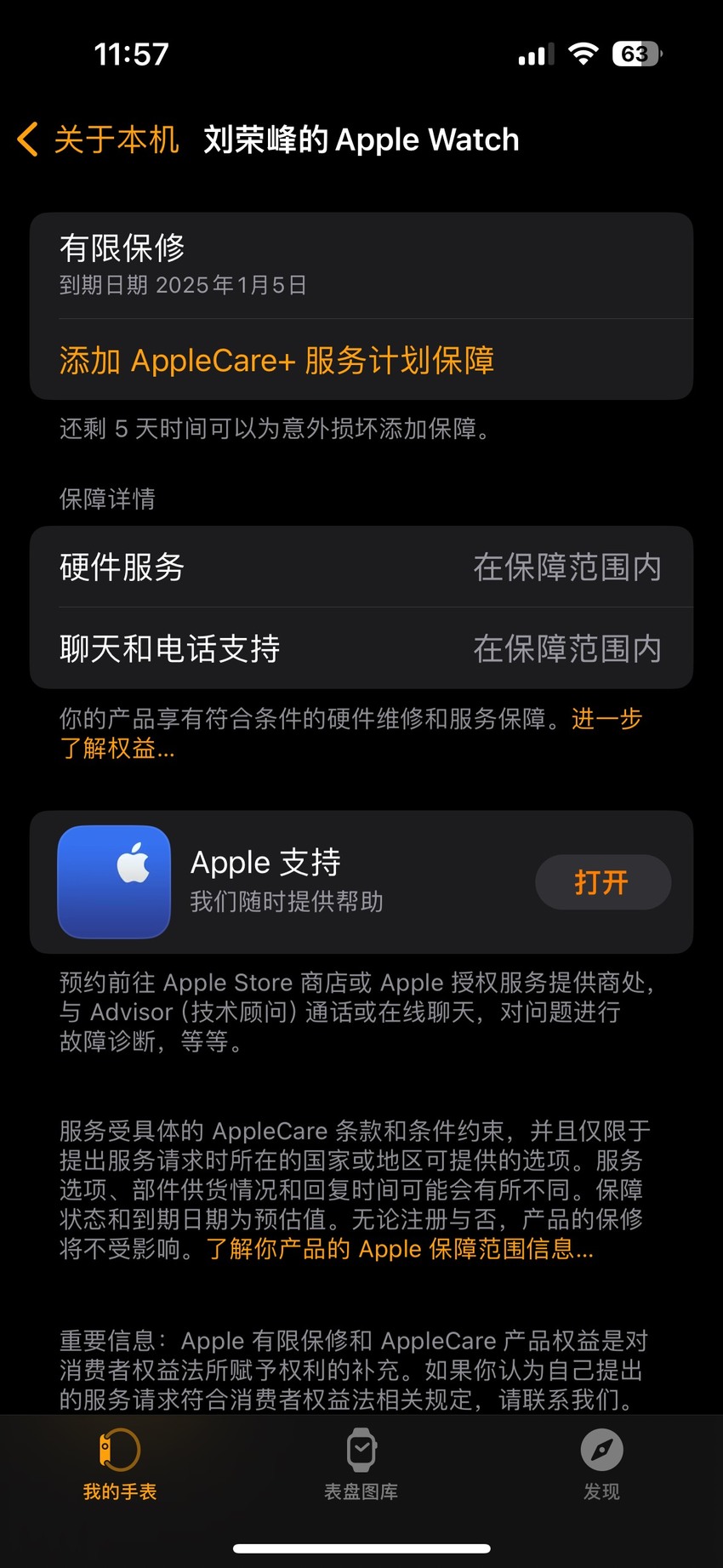Open the 聊天和电话支持 coverage row

pos(361,648)
